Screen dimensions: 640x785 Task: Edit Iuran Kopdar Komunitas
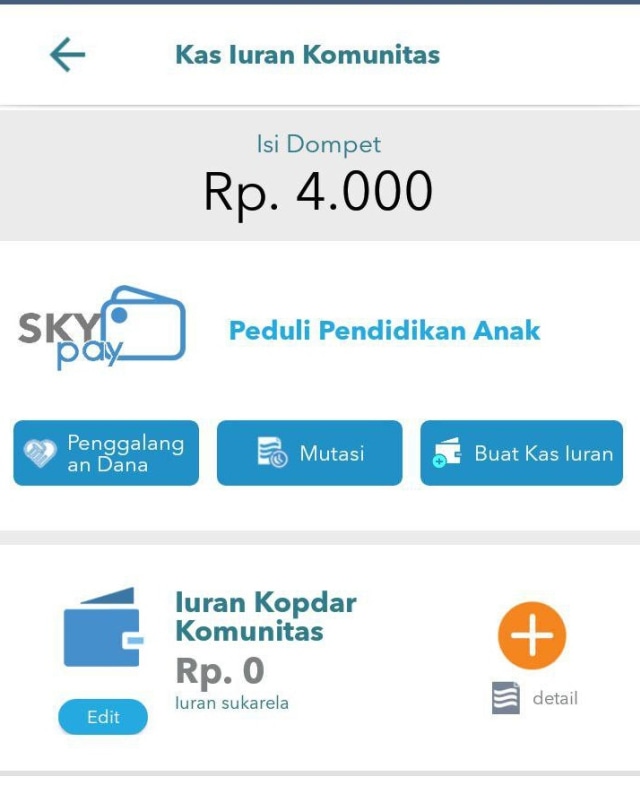point(103,717)
